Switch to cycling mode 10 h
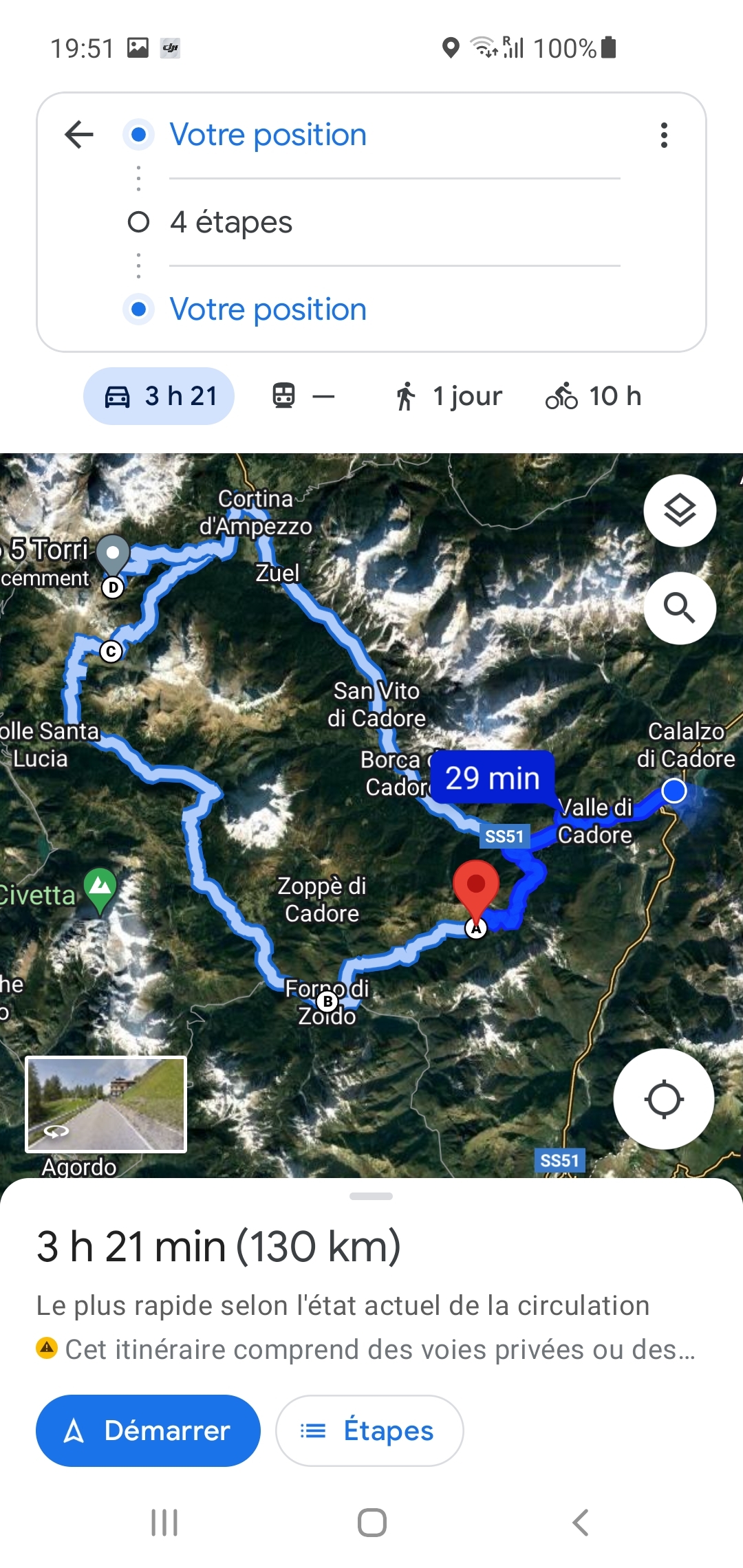743x1568 pixels. tap(593, 396)
